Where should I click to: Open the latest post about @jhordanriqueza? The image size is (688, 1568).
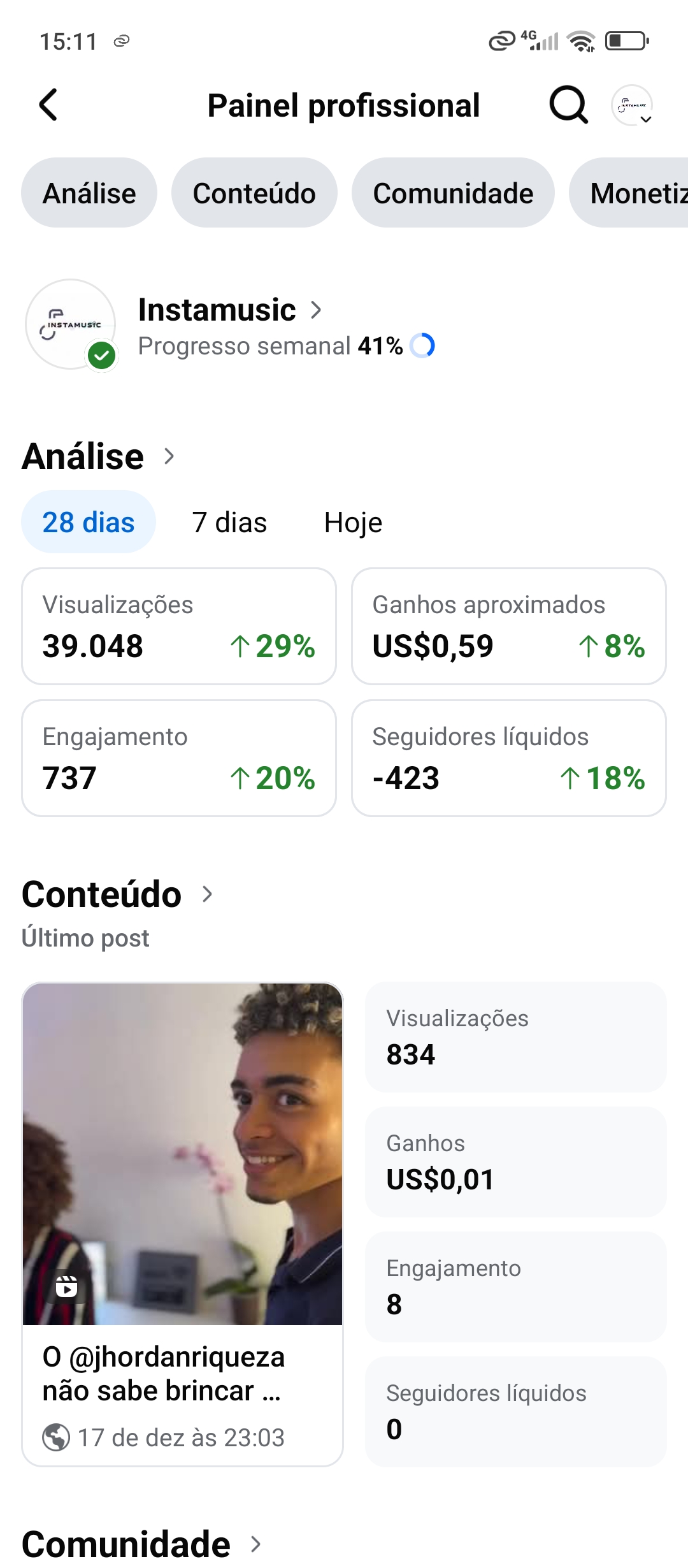pyautogui.click(x=183, y=1224)
